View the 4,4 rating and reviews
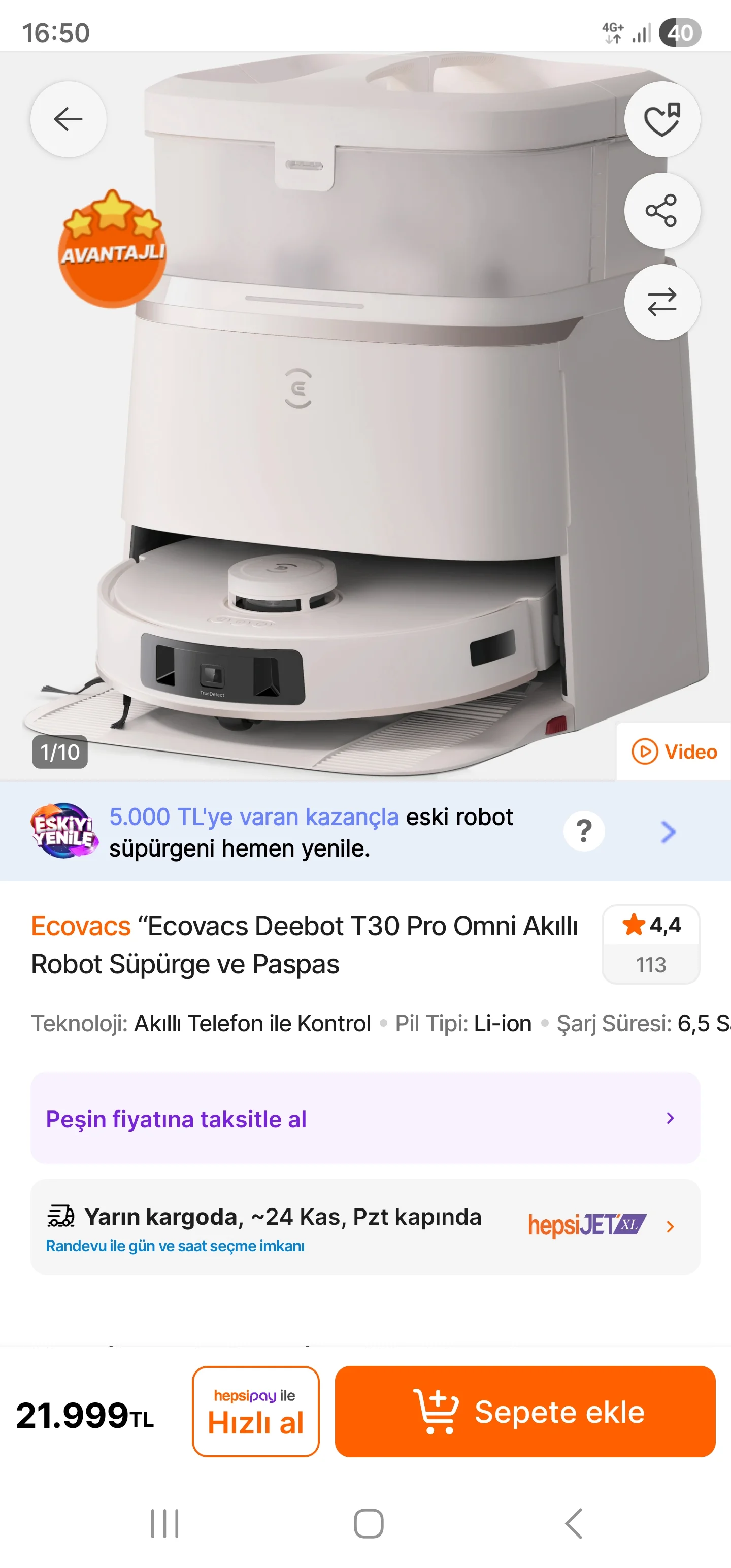731x1568 pixels. tap(651, 944)
